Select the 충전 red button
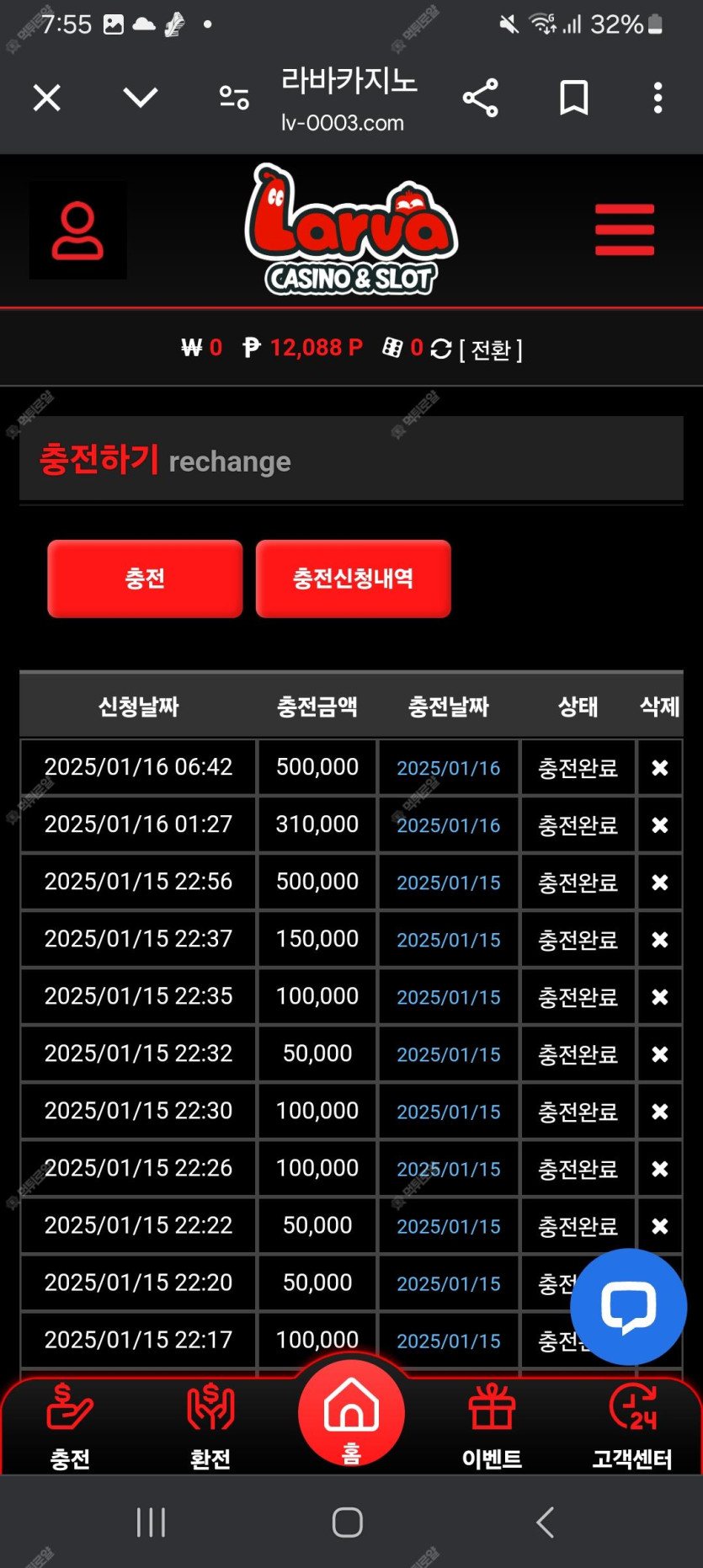Viewport: 703px width, 1568px height. (145, 579)
